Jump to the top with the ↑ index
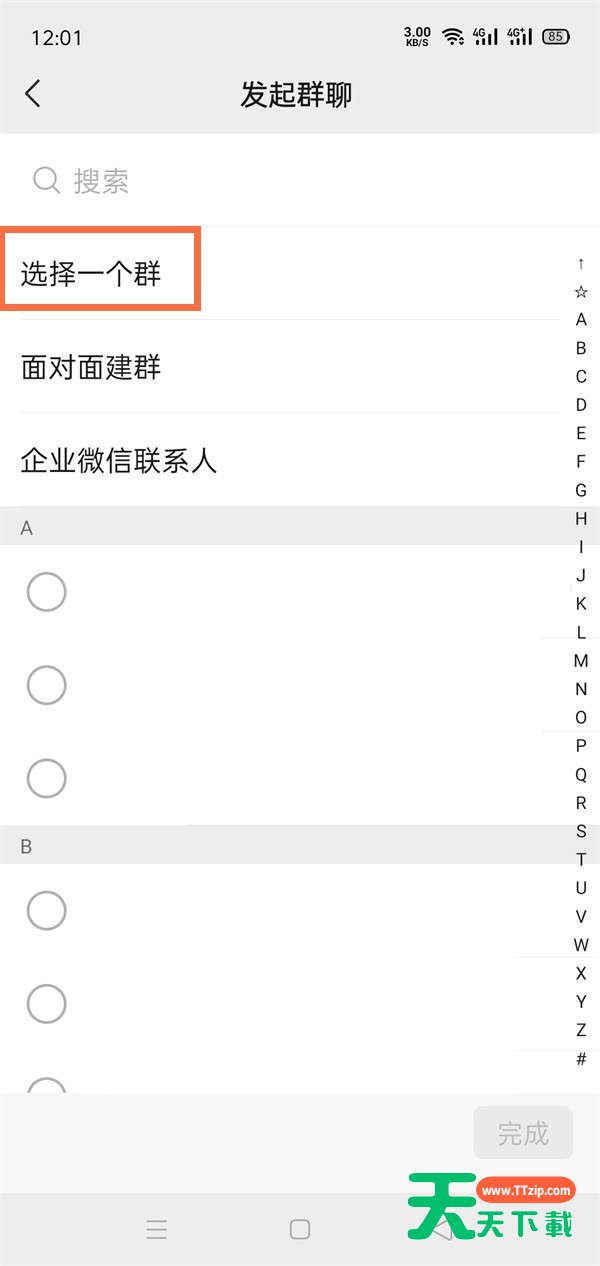The height and width of the screenshot is (1266, 600). click(581, 264)
